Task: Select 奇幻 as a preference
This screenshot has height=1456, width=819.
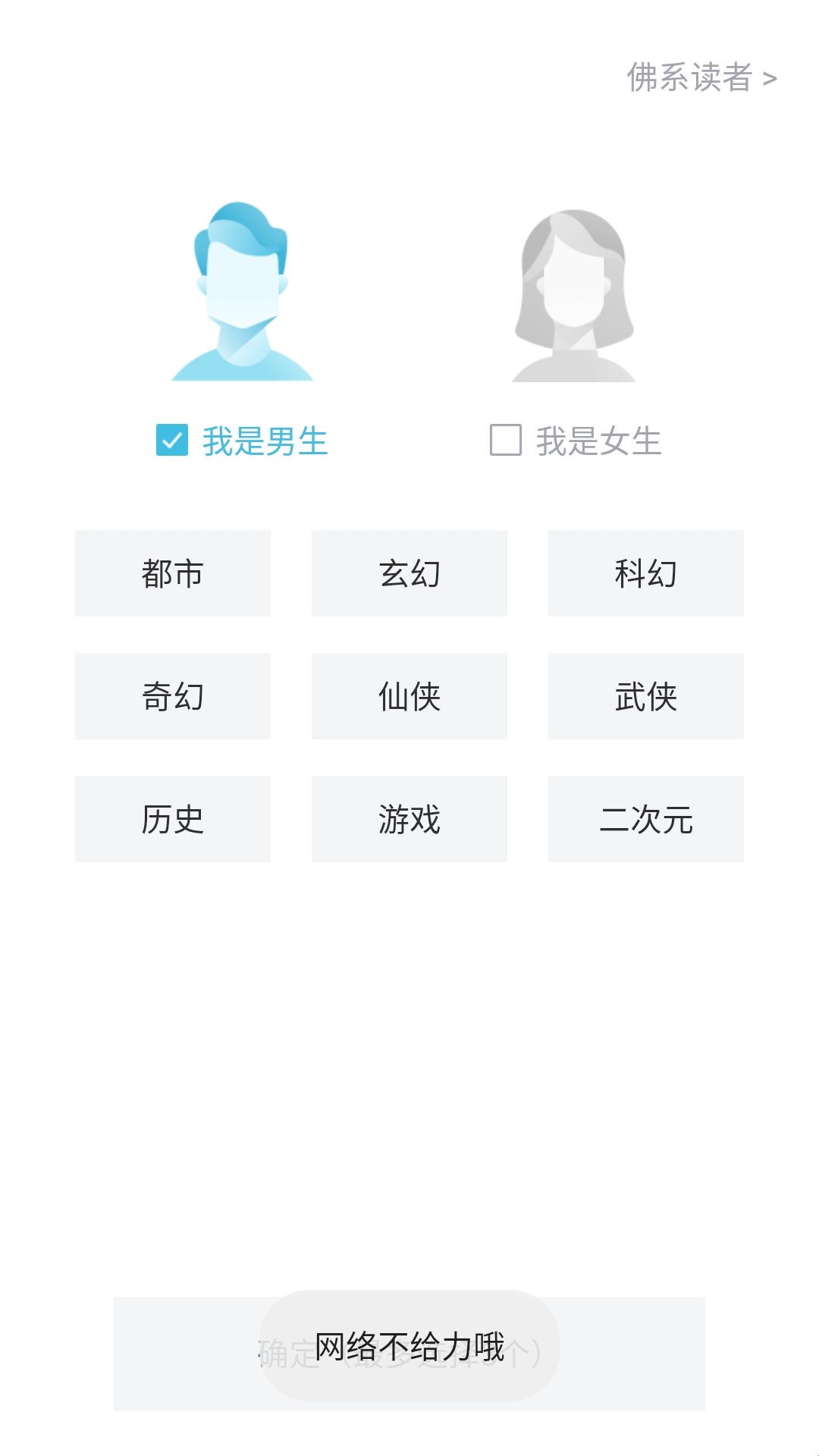Action: pos(173,696)
